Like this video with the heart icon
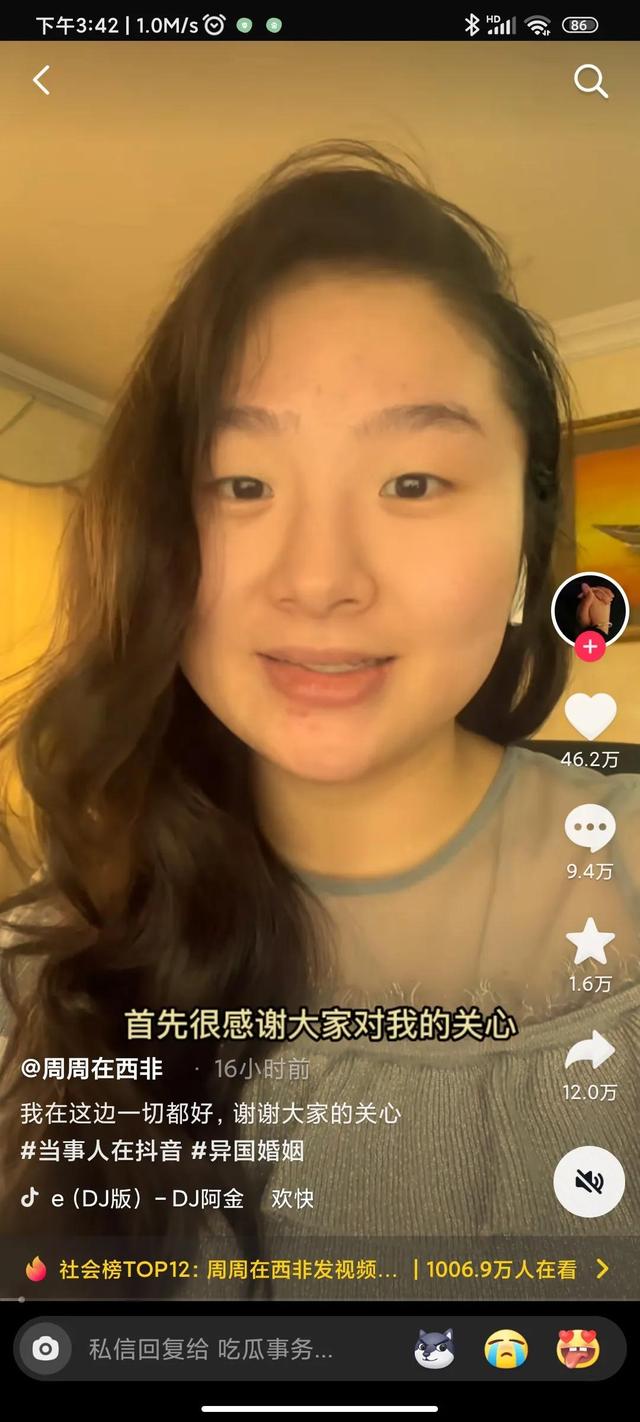Screen dimensions: 640x1422 click(590, 716)
